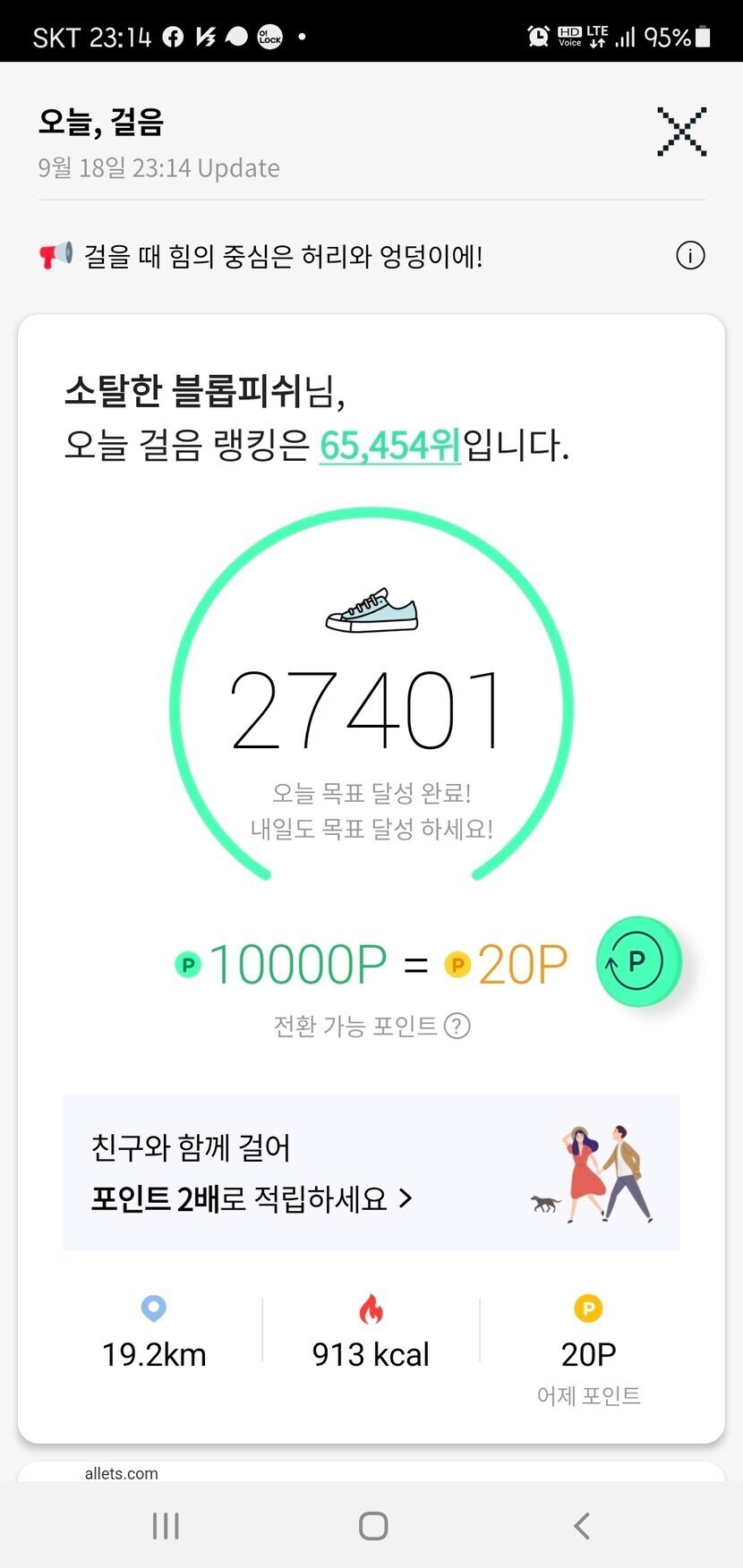Show recent apps
Image resolution: width=743 pixels, height=1568 pixels.
click(166, 1526)
